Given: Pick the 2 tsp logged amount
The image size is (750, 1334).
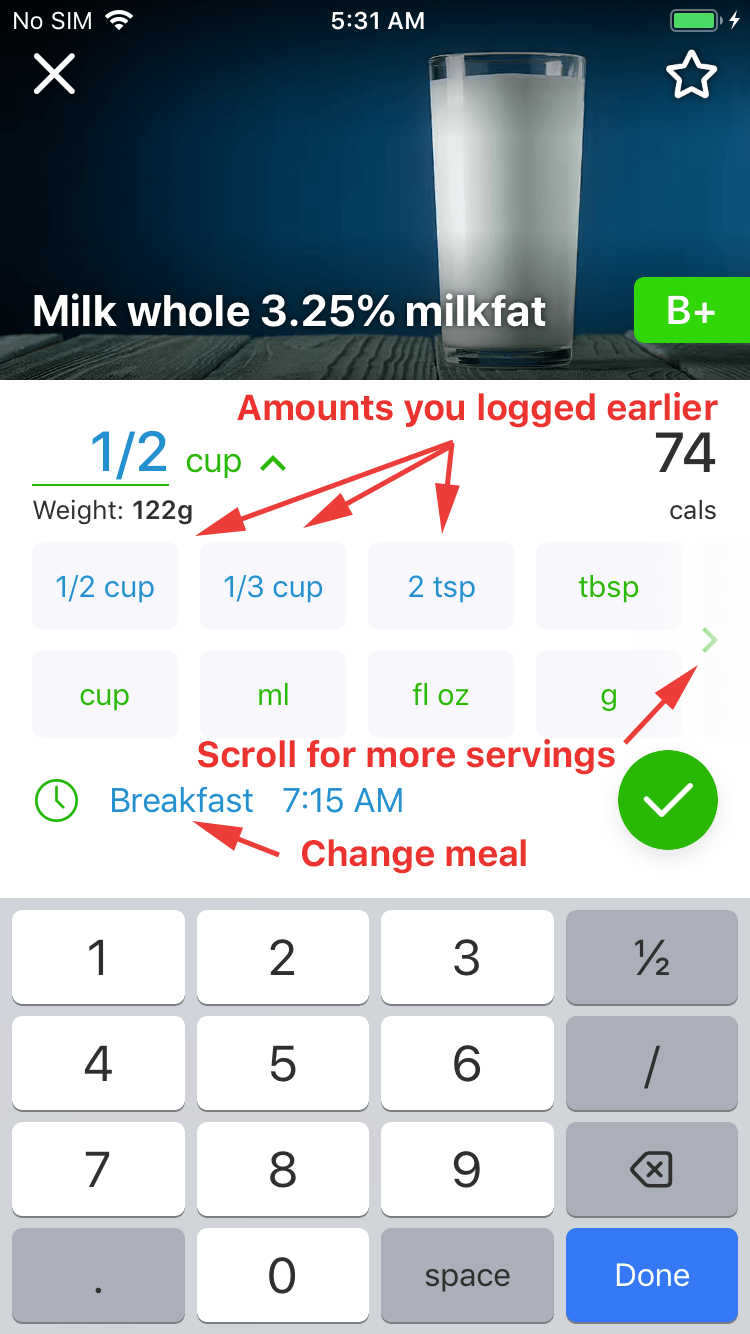Looking at the screenshot, I should point(441,587).
